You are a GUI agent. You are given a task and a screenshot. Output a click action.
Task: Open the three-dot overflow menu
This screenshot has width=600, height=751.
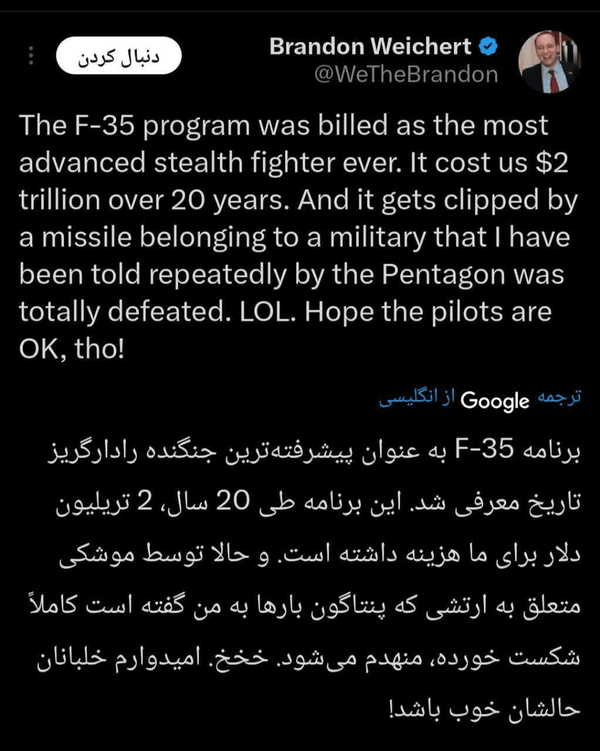31,56
